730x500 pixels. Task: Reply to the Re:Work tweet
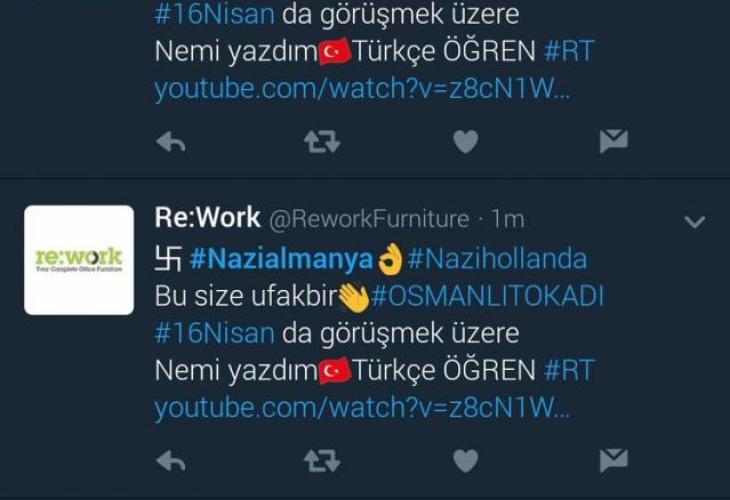[x=172, y=461]
